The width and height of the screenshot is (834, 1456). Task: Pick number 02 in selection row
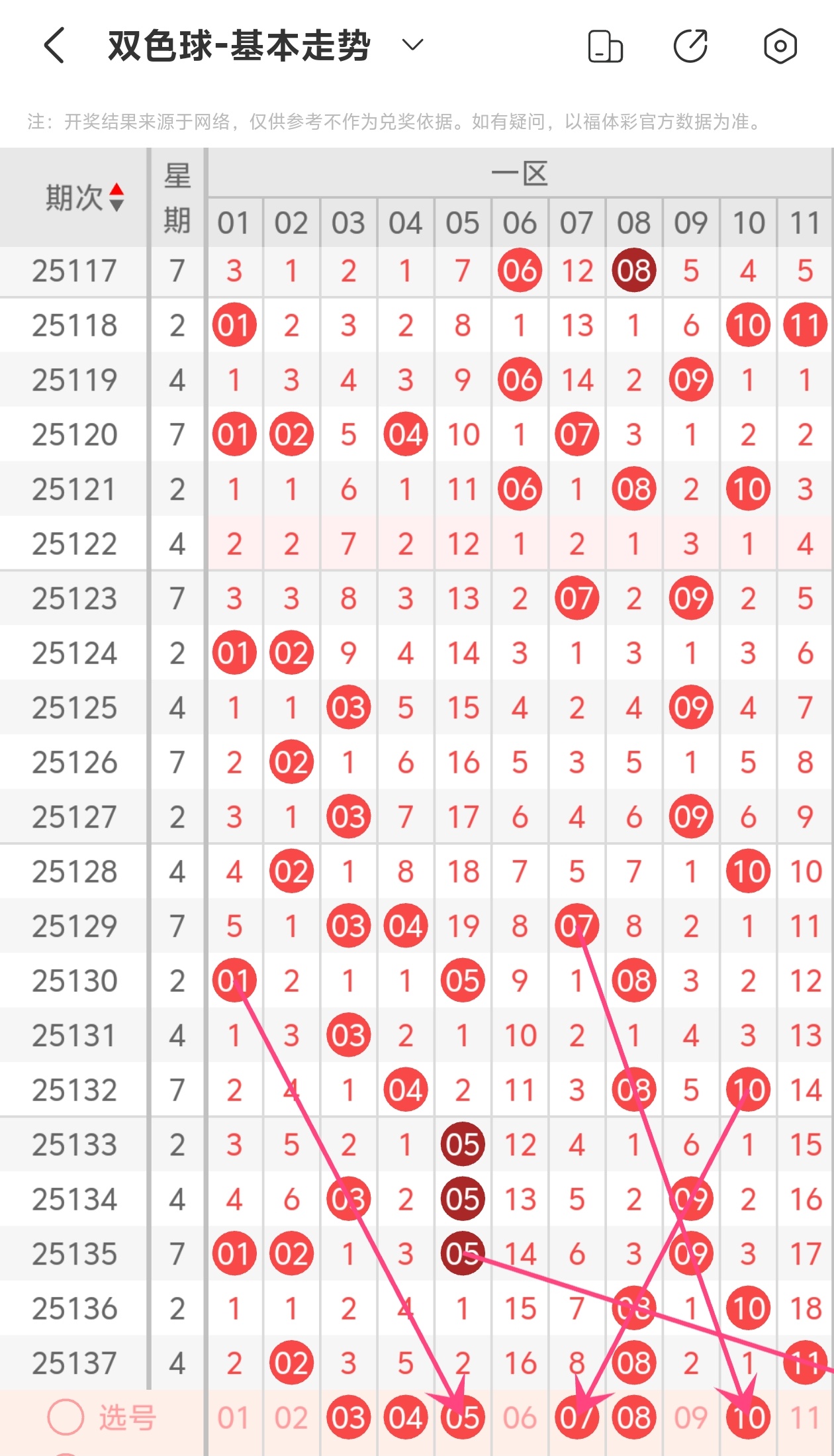click(x=291, y=1418)
